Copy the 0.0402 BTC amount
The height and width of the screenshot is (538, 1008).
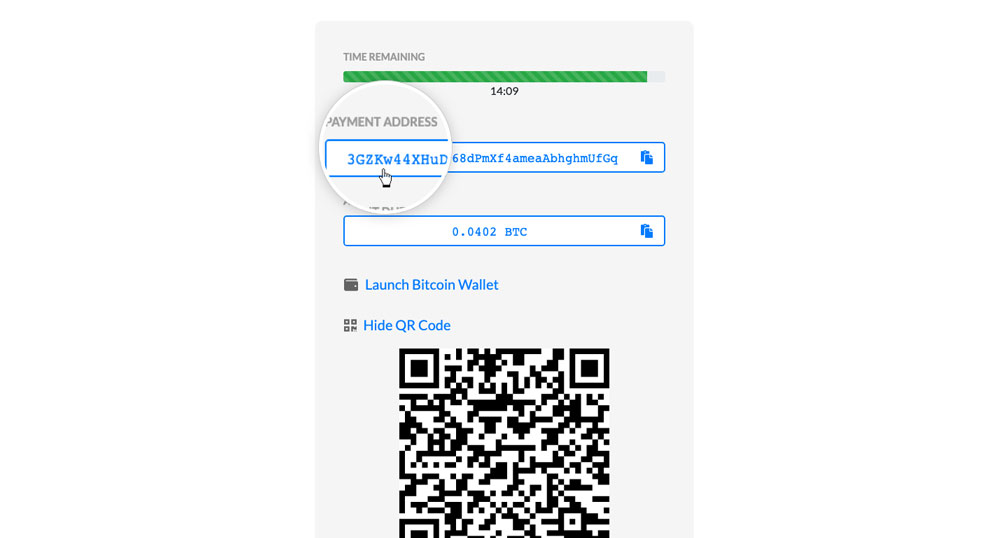[x=646, y=231]
